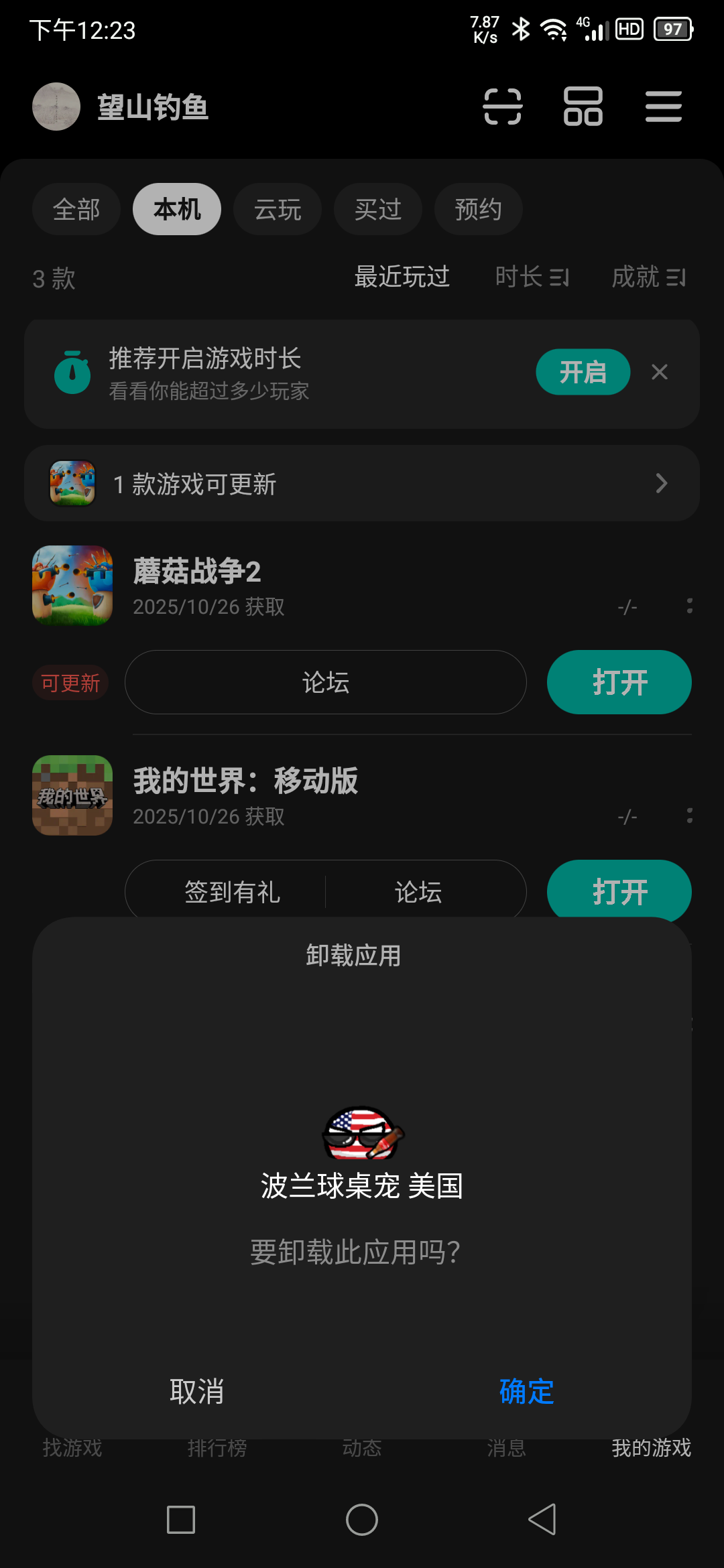Open the layout grid icon in top bar

tap(583, 107)
